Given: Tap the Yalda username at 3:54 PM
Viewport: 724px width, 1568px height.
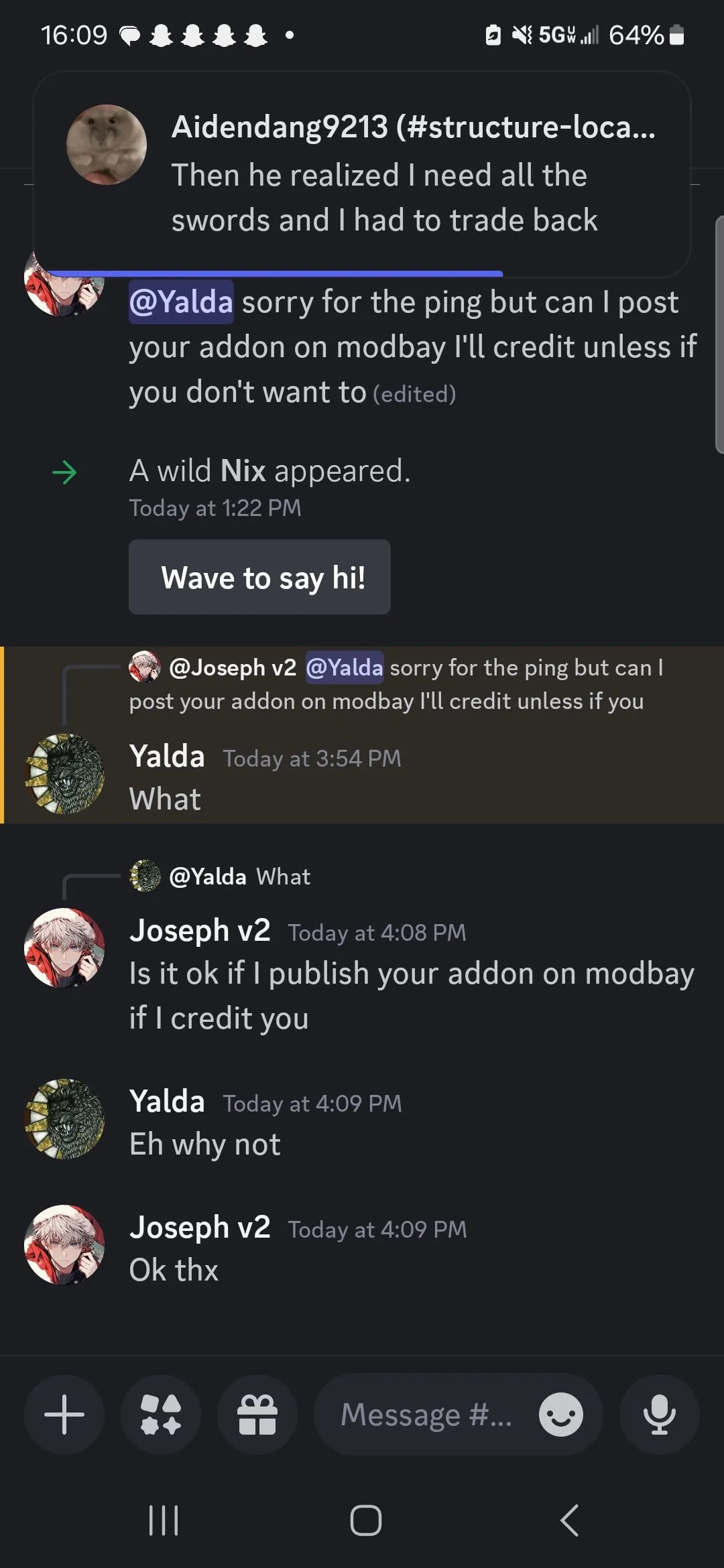Looking at the screenshot, I should coord(167,757).
